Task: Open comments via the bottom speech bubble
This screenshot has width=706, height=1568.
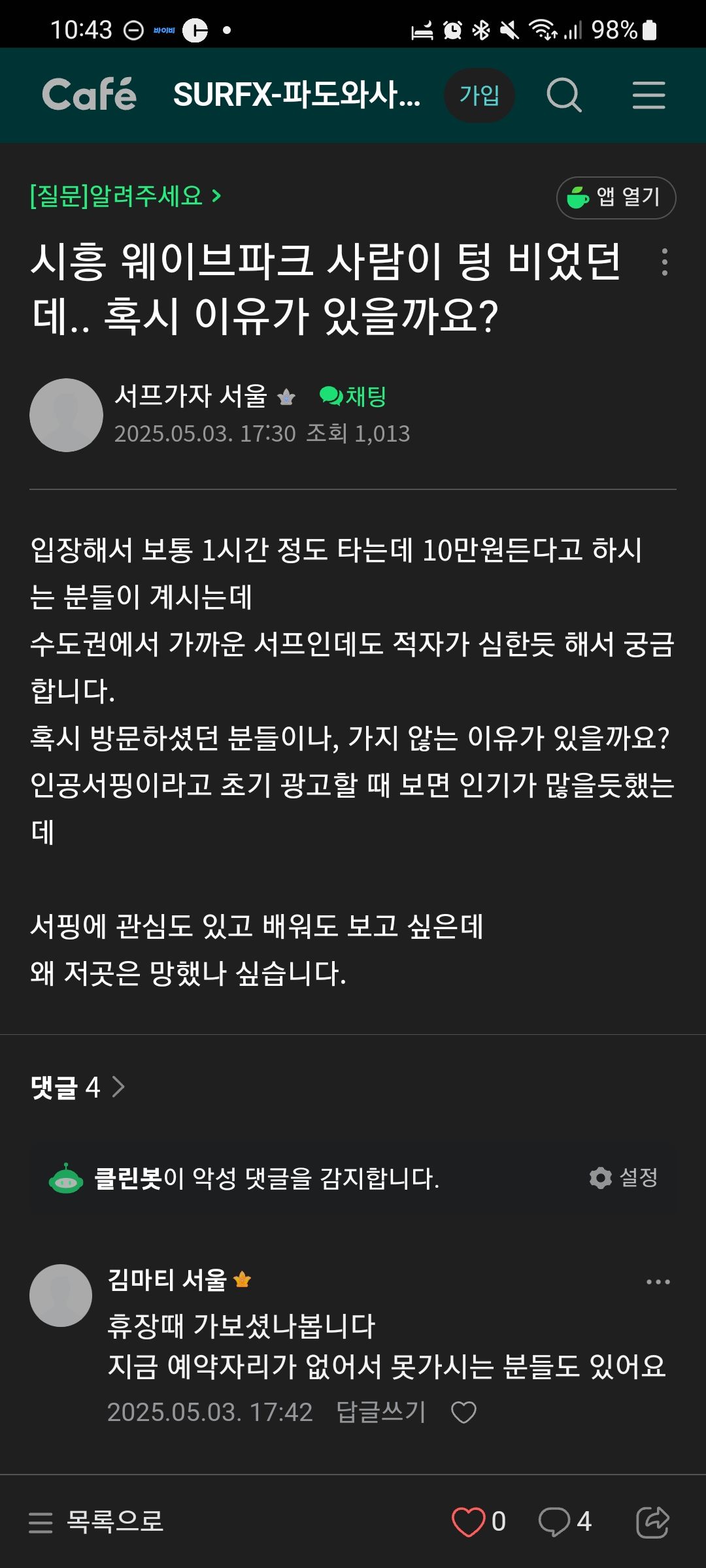Action: [x=554, y=1522]
